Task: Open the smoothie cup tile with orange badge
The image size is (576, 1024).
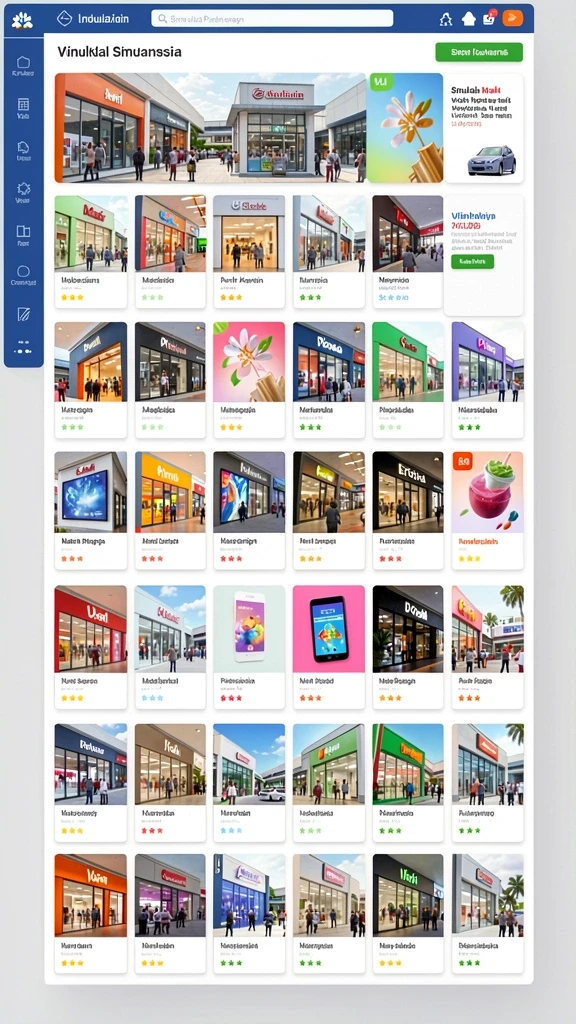Action: tap(488, 510)
